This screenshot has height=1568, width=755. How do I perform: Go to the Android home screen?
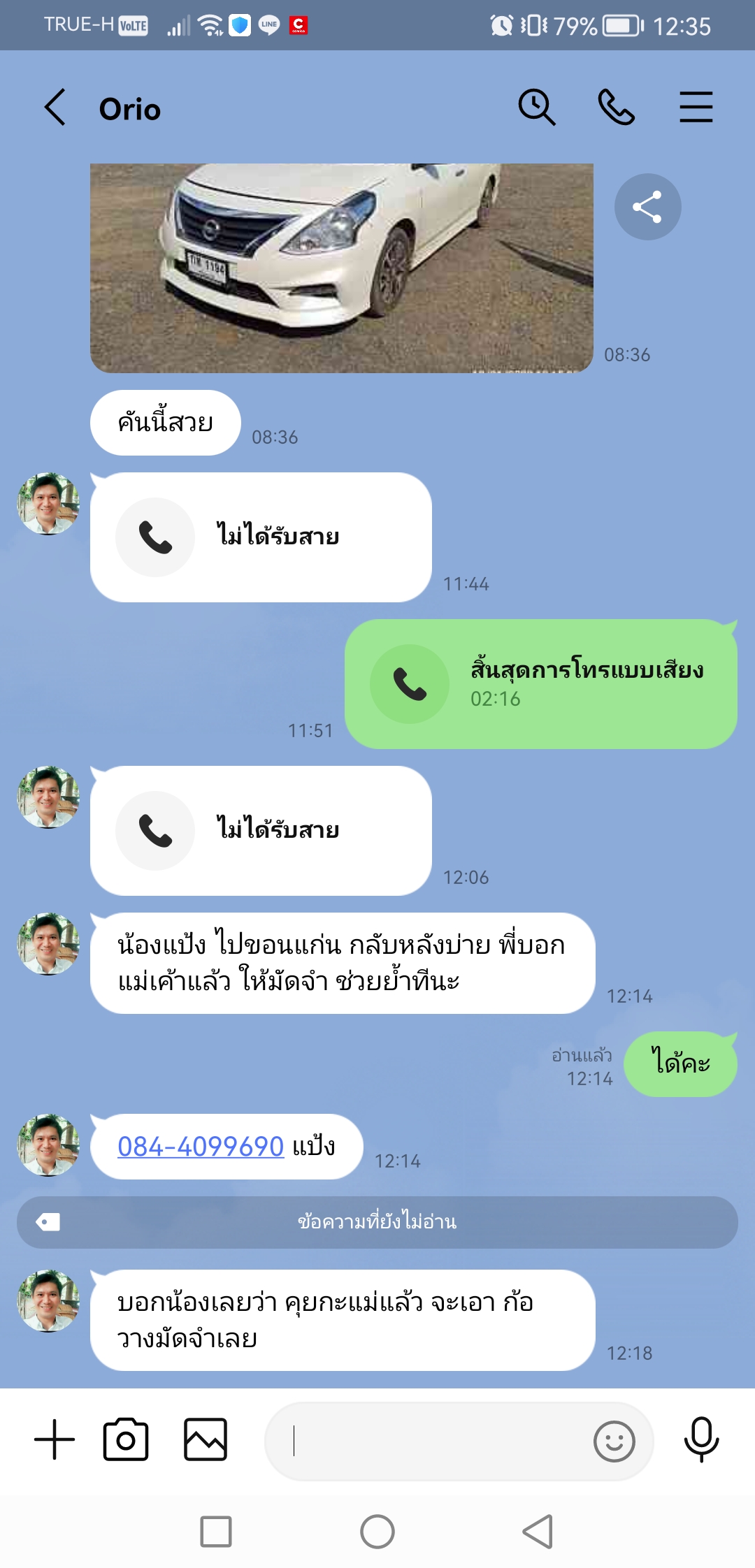377,1532
